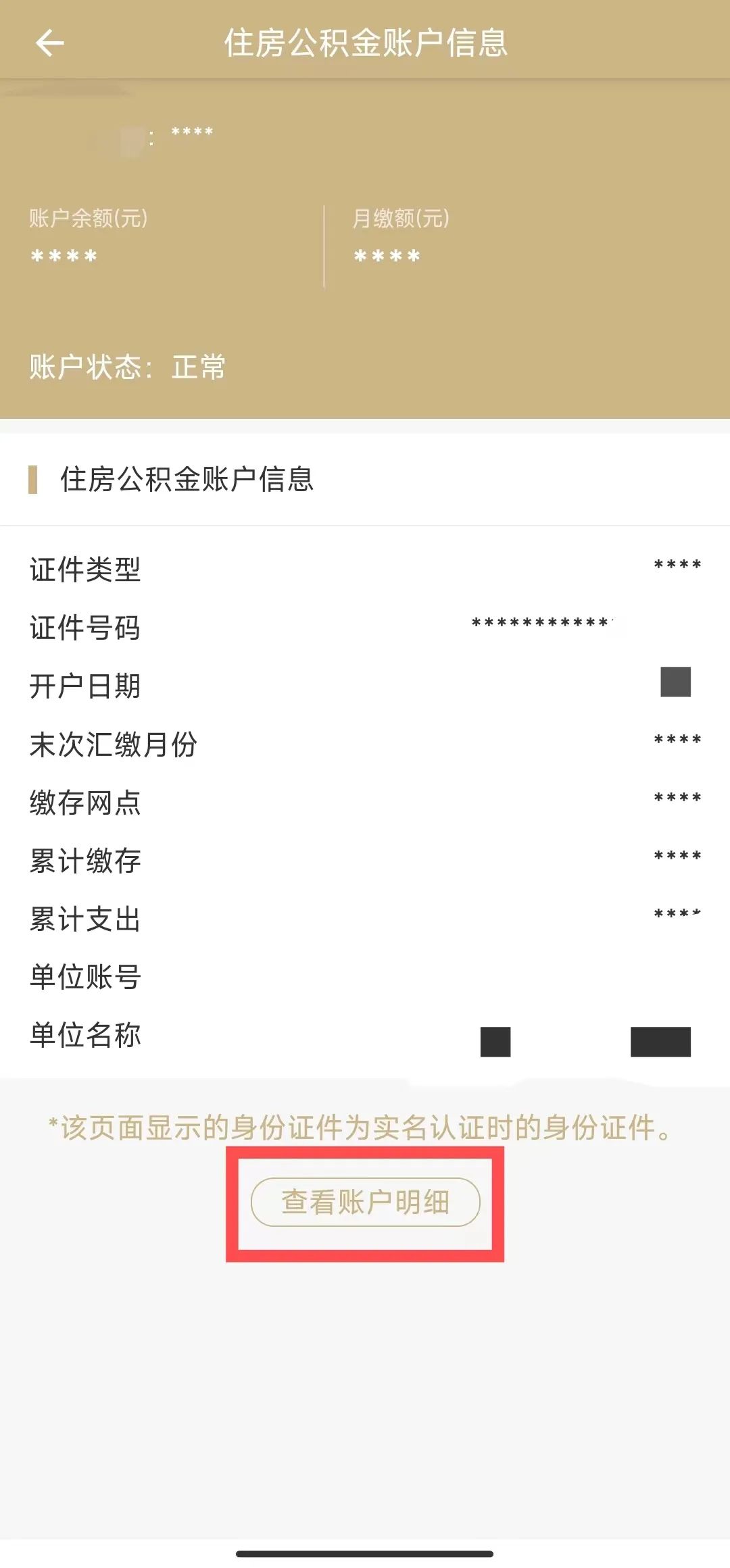Tap the 查看账户明细 button
The height and width of the screenshot is (1568, 730).
(365, 1202)
